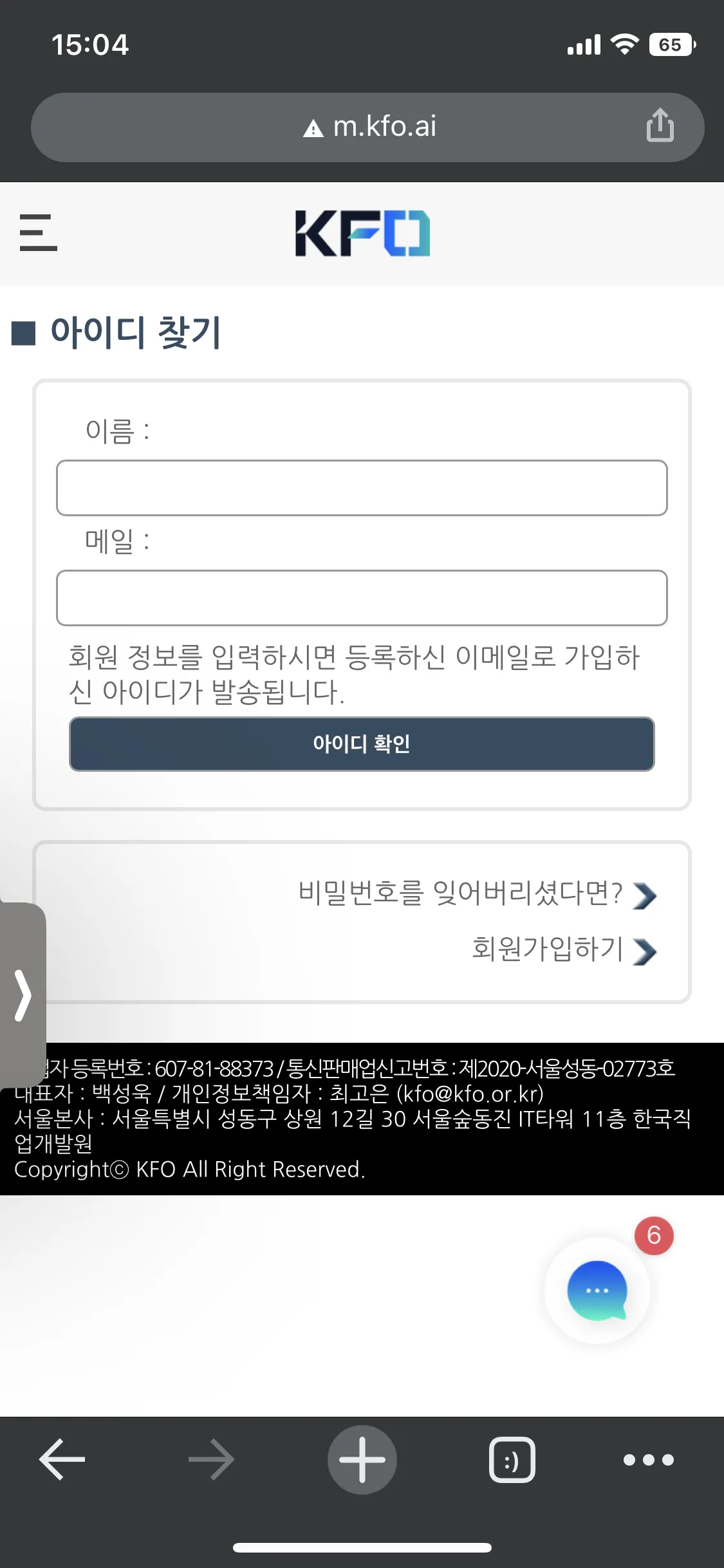Viewport: 724px width, 1568px height.
Task: Open the hamburger menu
Action: [38, 232]
